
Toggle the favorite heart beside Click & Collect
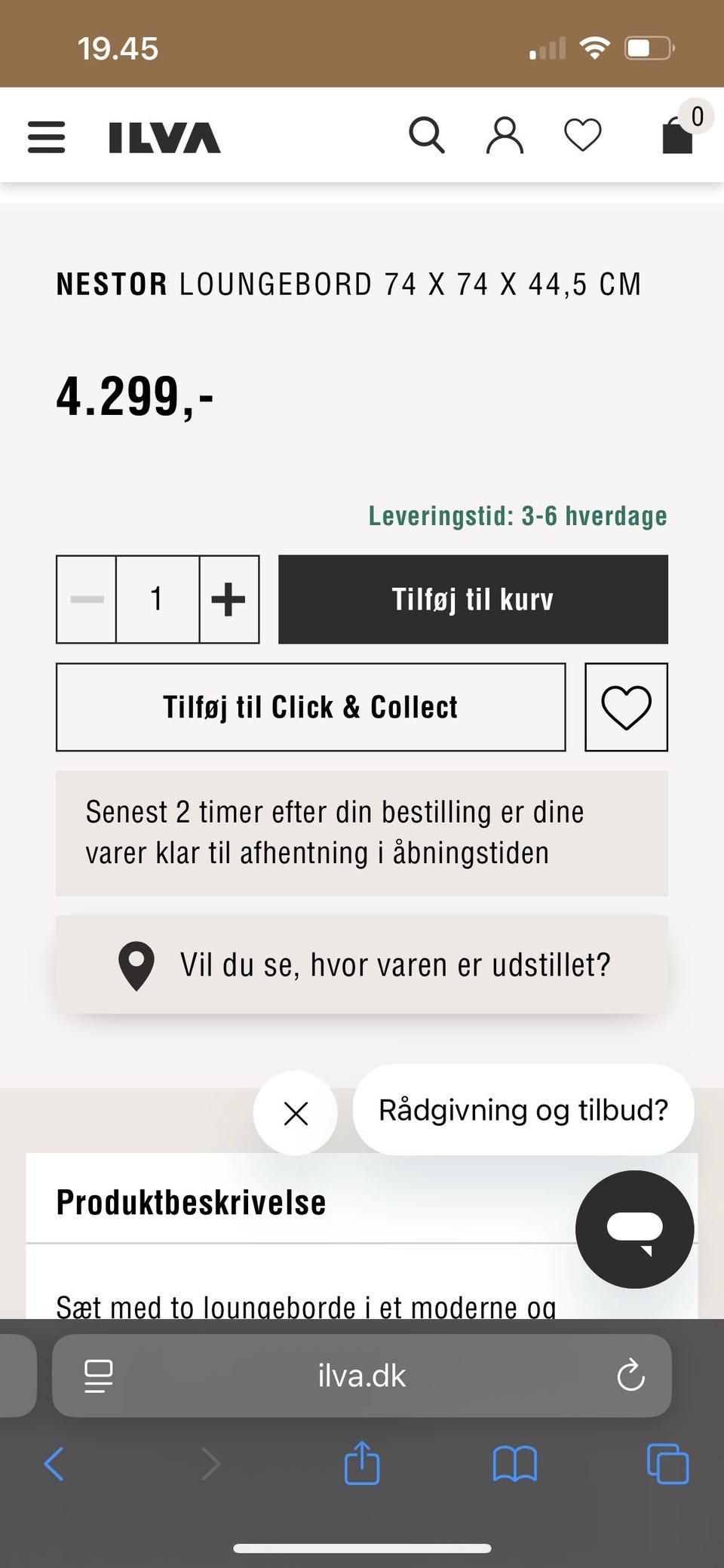(626, 707)
